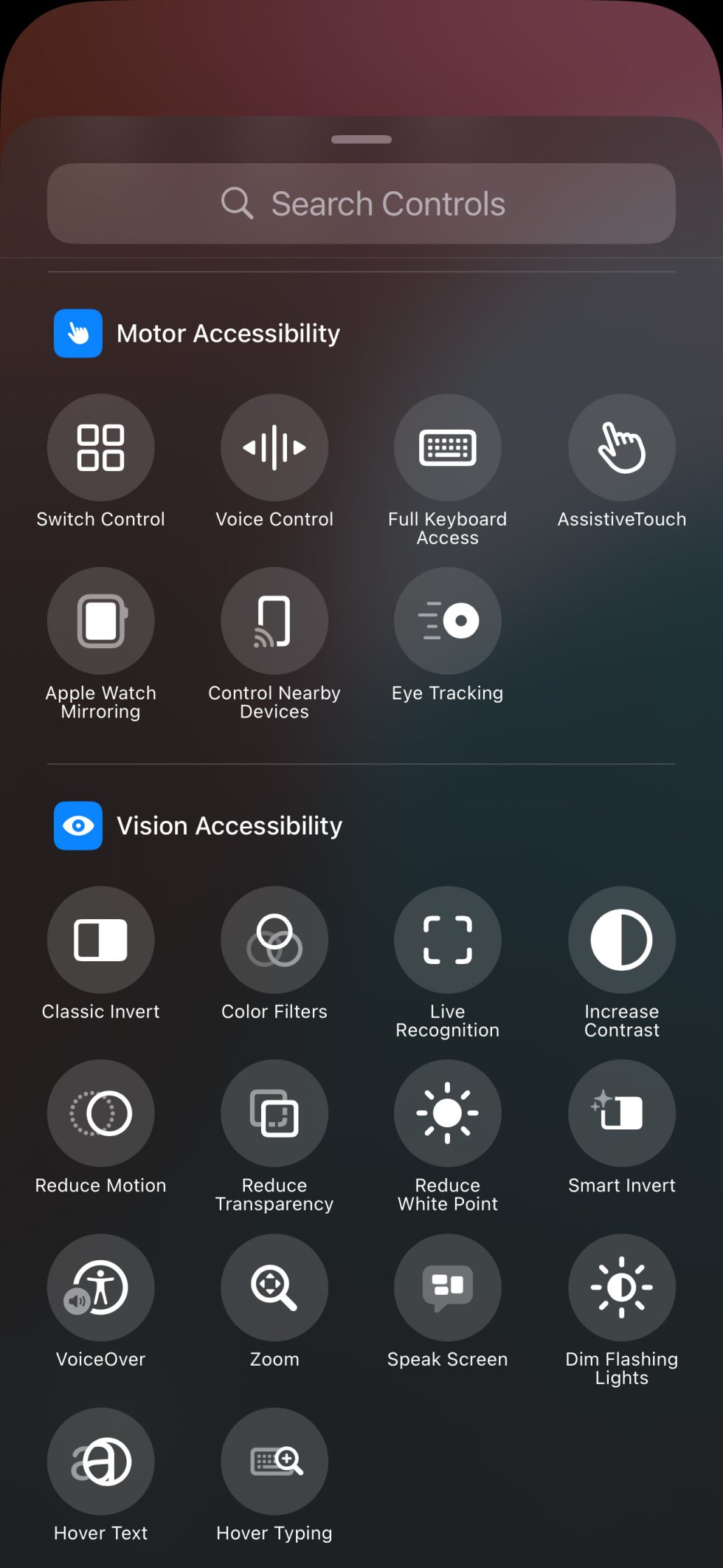Adjust Reduce White Point
The width and height of the screenshot is (723, 1568).
448,1113
